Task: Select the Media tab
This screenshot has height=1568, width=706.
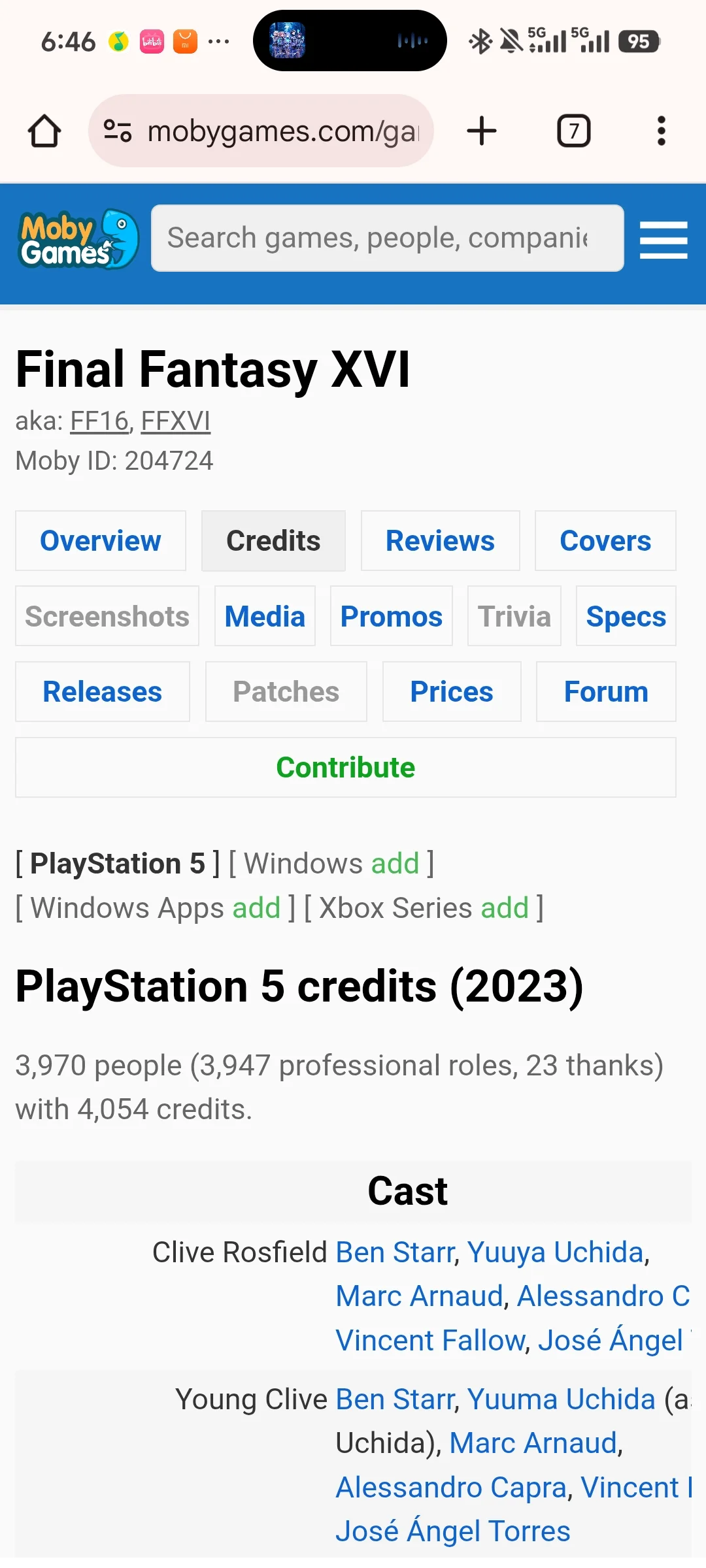Action: pyautogui.click(x=265, y=616)
